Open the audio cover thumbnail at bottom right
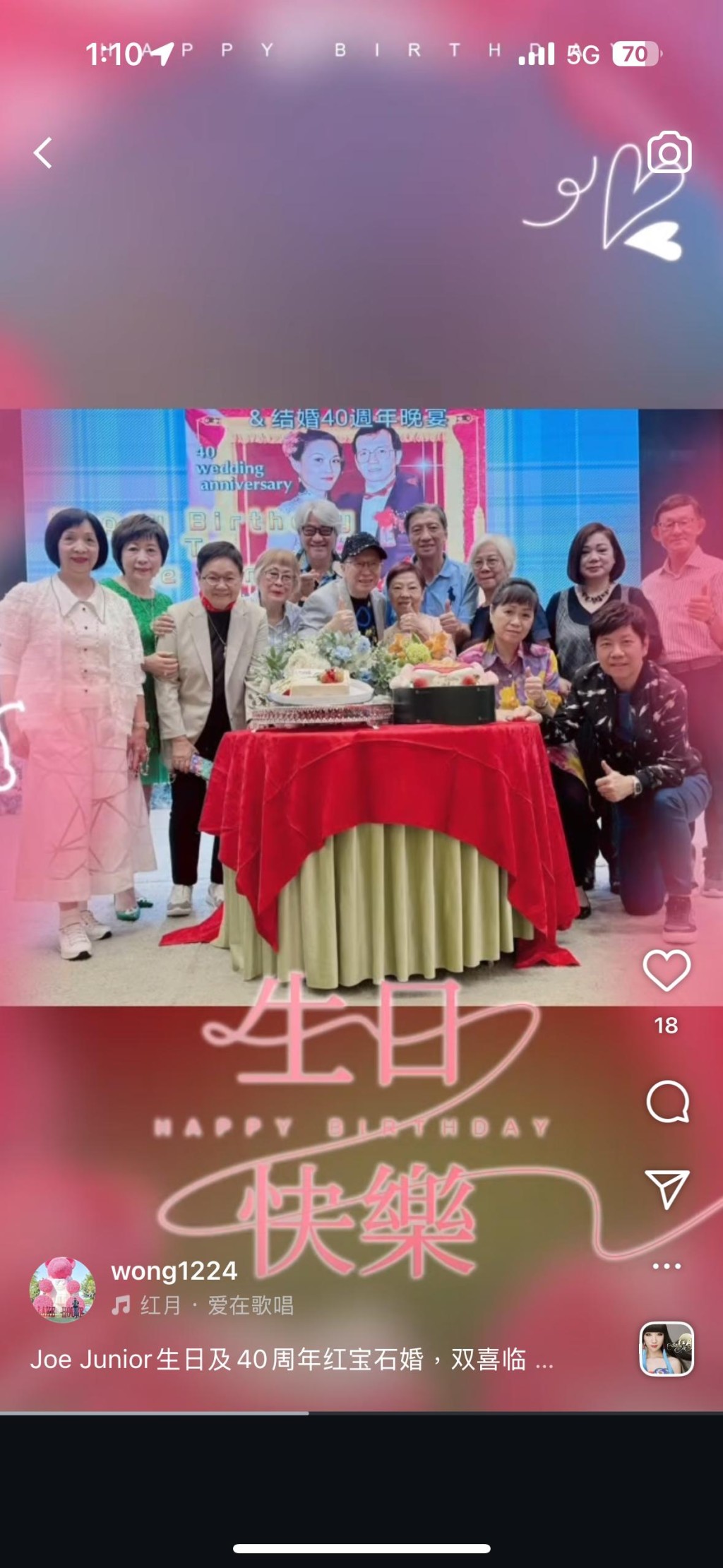 pos(667,1348)
